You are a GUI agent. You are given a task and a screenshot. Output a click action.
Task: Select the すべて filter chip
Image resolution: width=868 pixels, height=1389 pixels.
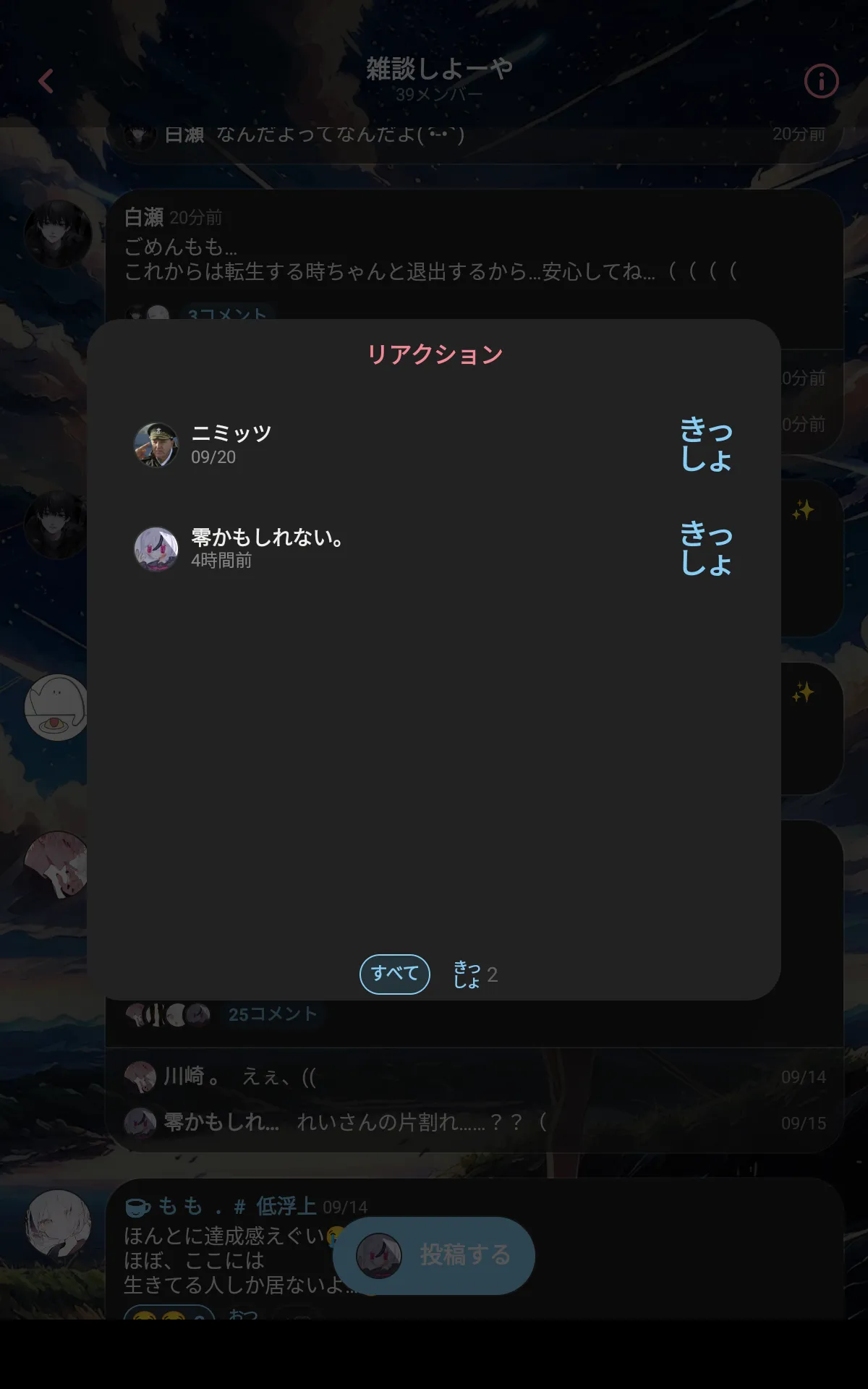395,974
